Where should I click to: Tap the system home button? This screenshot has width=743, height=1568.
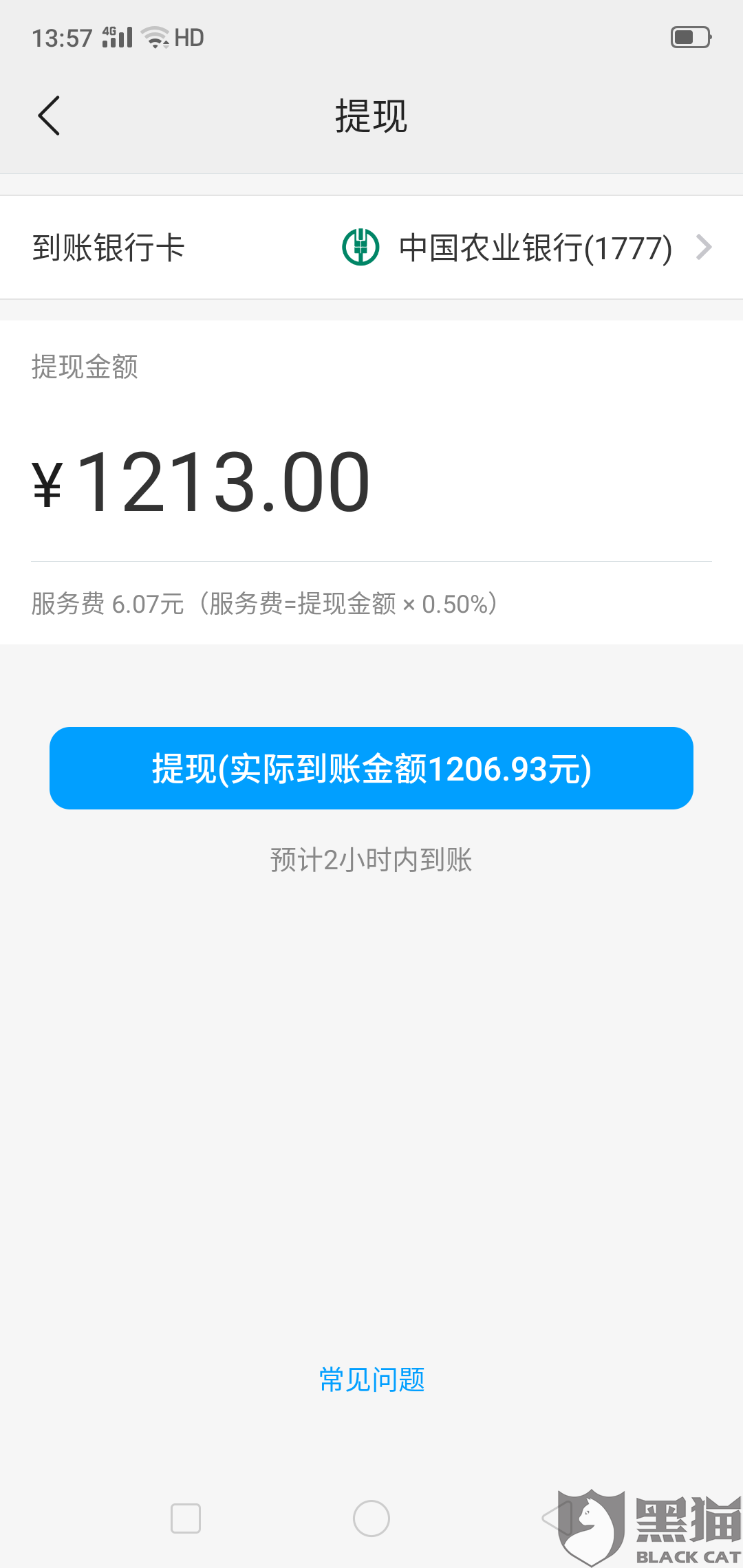click(371, 1518)
